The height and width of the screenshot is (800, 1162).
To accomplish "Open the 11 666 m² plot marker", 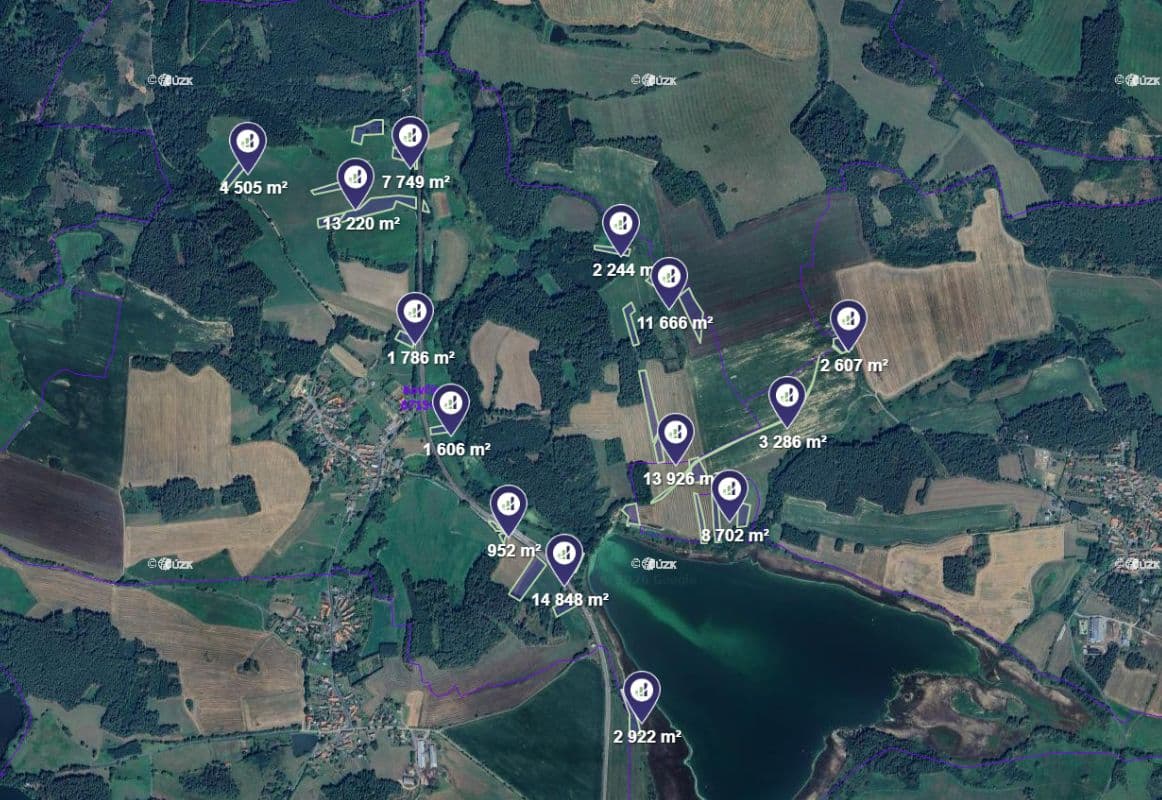I will (669, 279).
